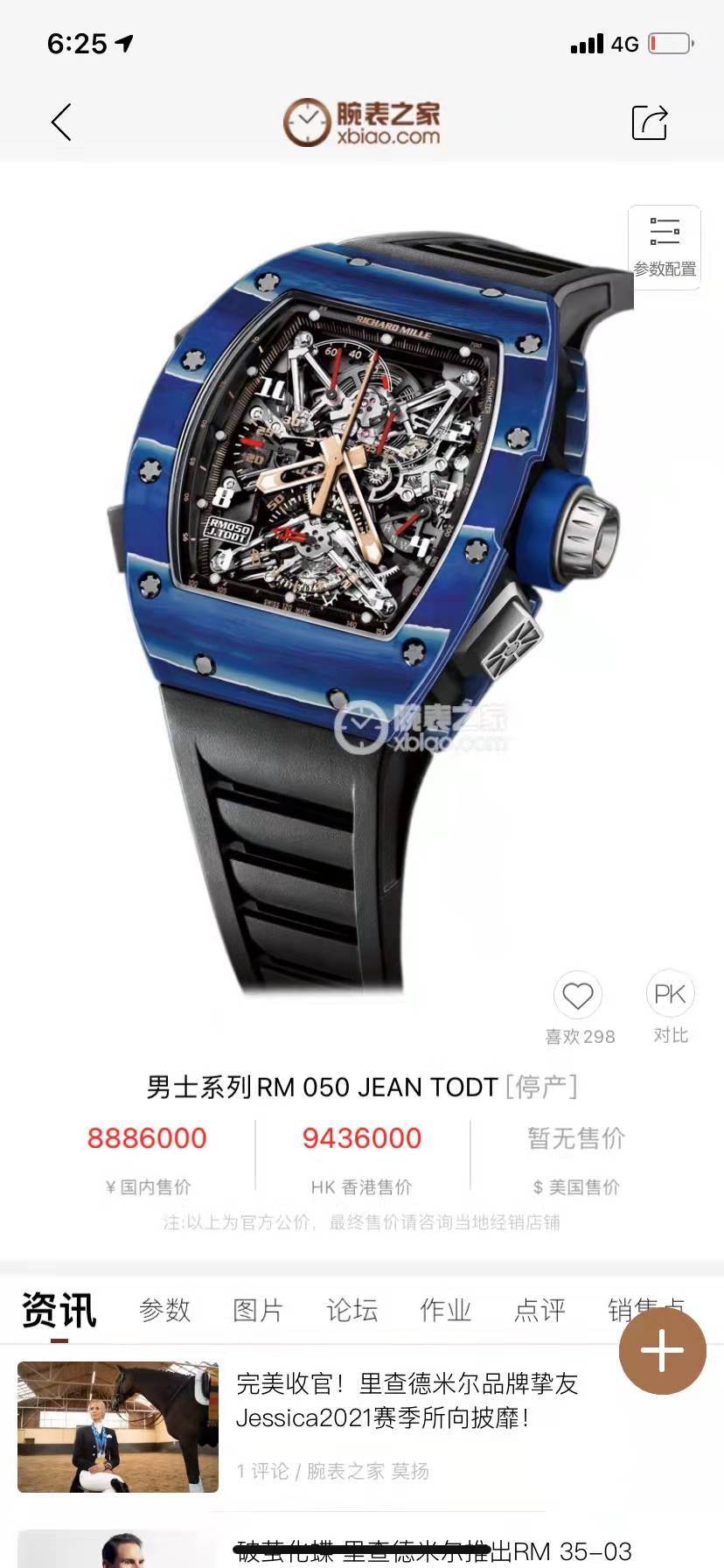
Task: Switch to the 作业 tab
Action: point(445,1310)
